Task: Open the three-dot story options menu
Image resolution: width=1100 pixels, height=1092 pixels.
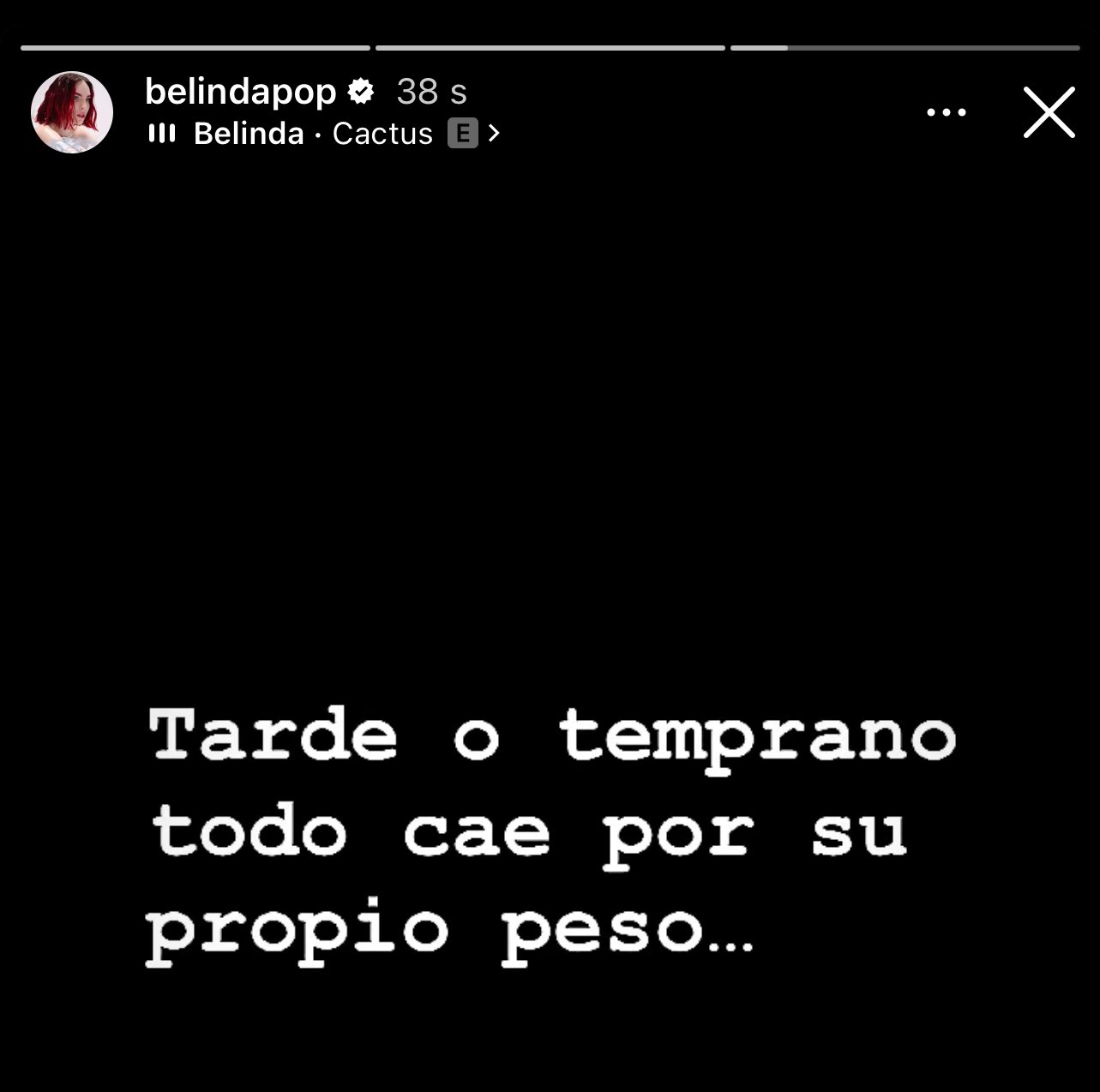Action: click(x=947, y=112)
